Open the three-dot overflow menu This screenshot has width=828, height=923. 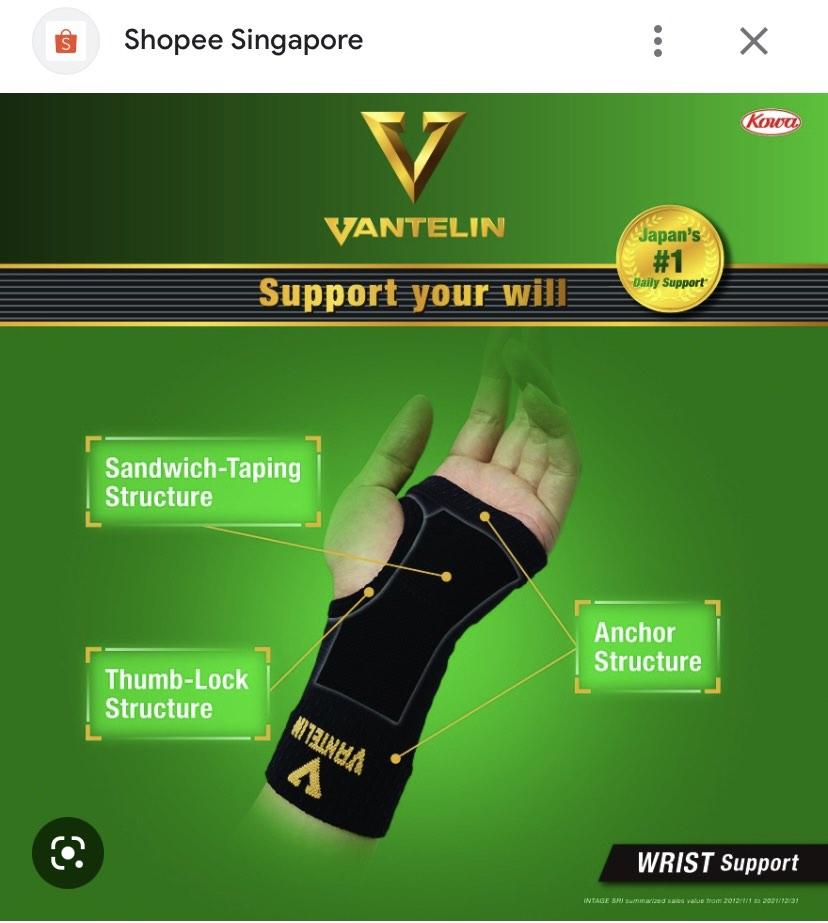(x=657, y=41)
